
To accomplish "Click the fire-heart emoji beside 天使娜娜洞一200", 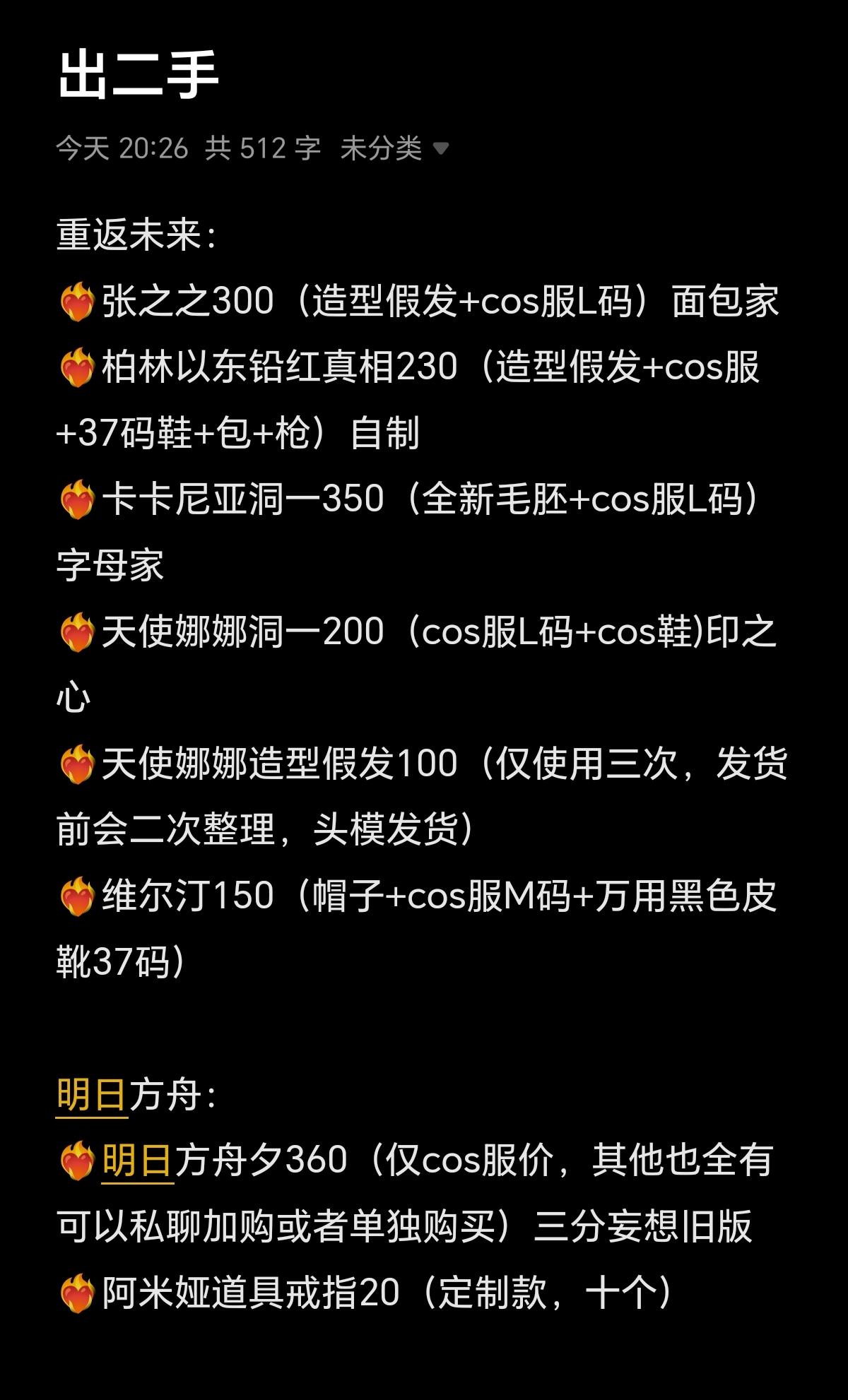I will 78,633.
